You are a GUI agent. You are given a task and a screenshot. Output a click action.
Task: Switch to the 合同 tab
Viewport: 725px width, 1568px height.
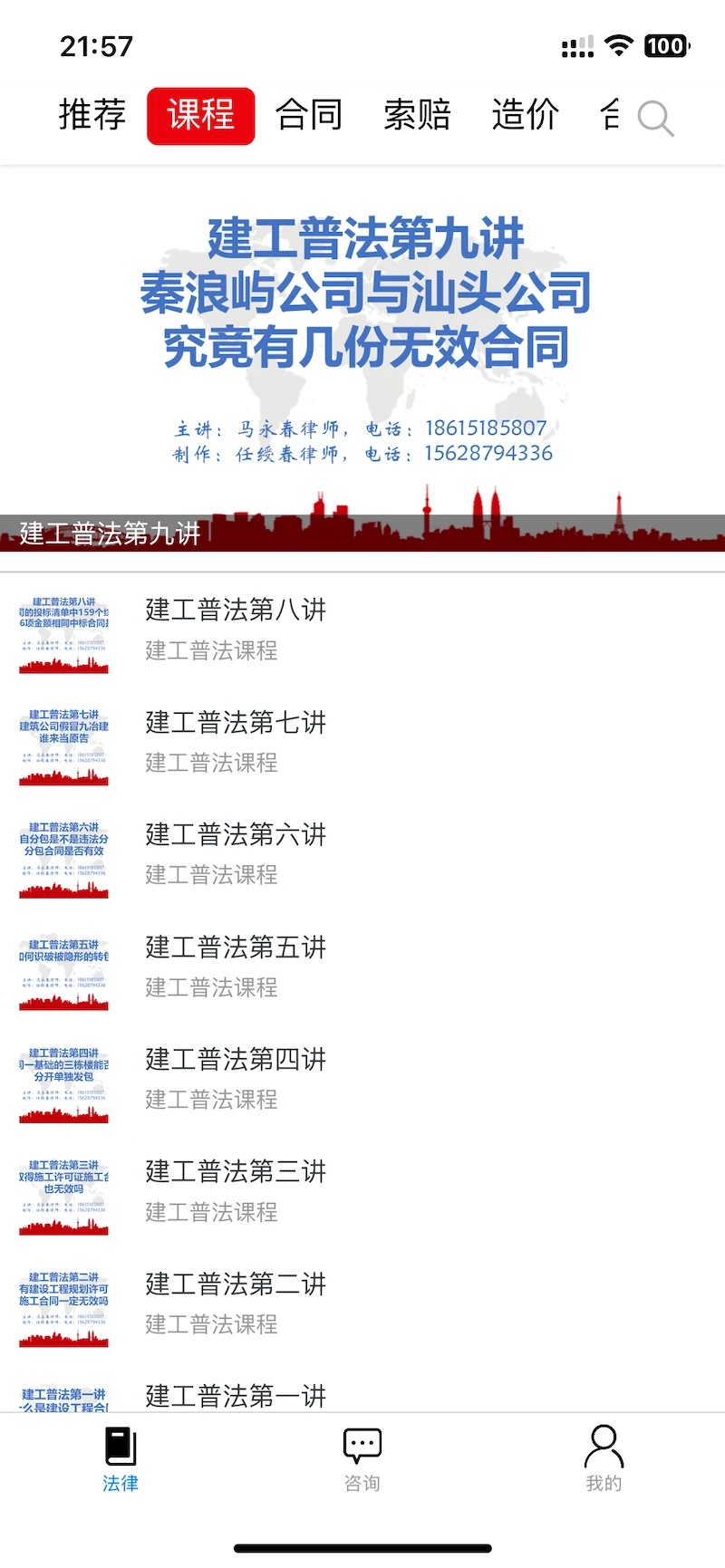[x=309, y=115]
